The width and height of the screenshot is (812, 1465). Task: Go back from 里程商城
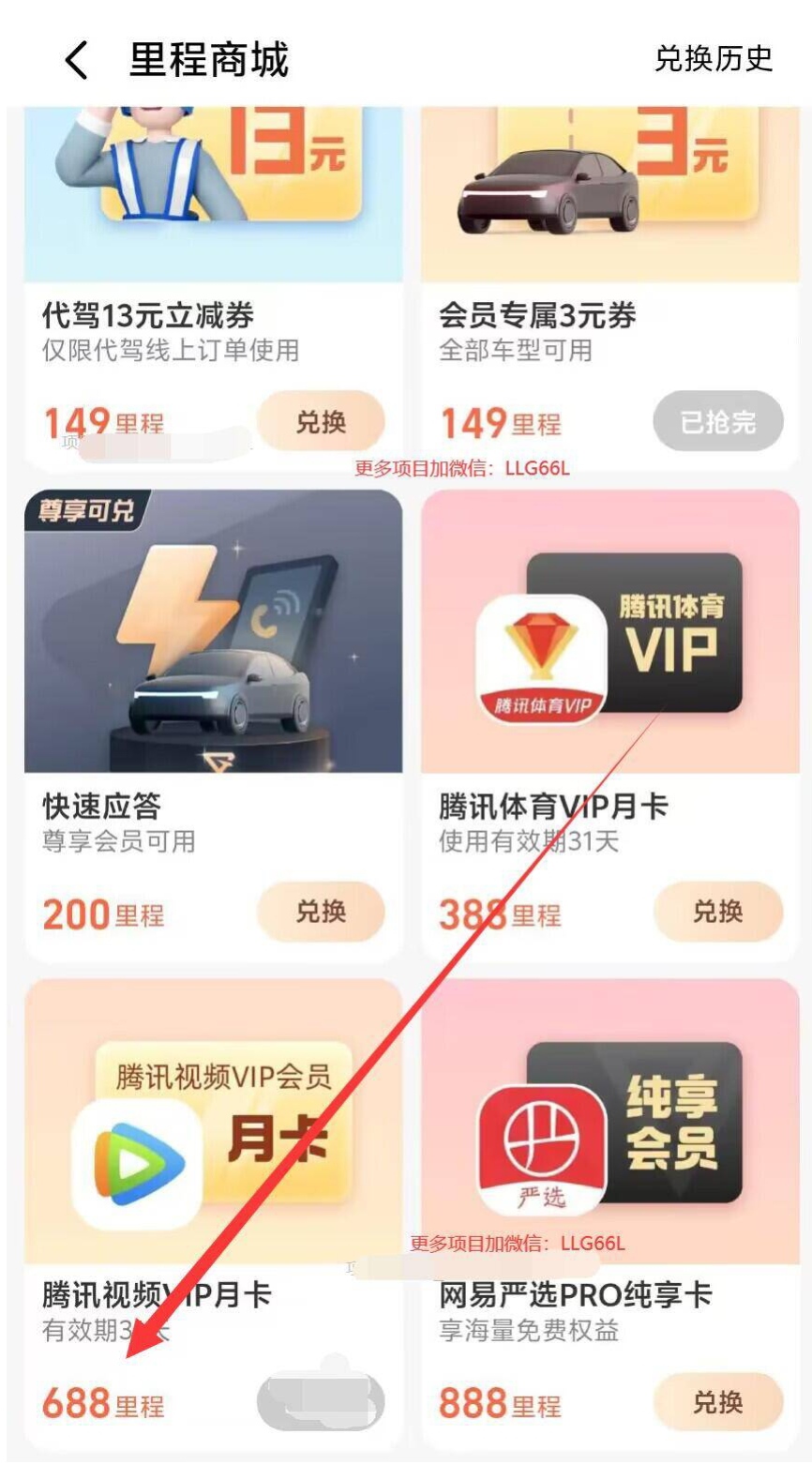[76, 61]
